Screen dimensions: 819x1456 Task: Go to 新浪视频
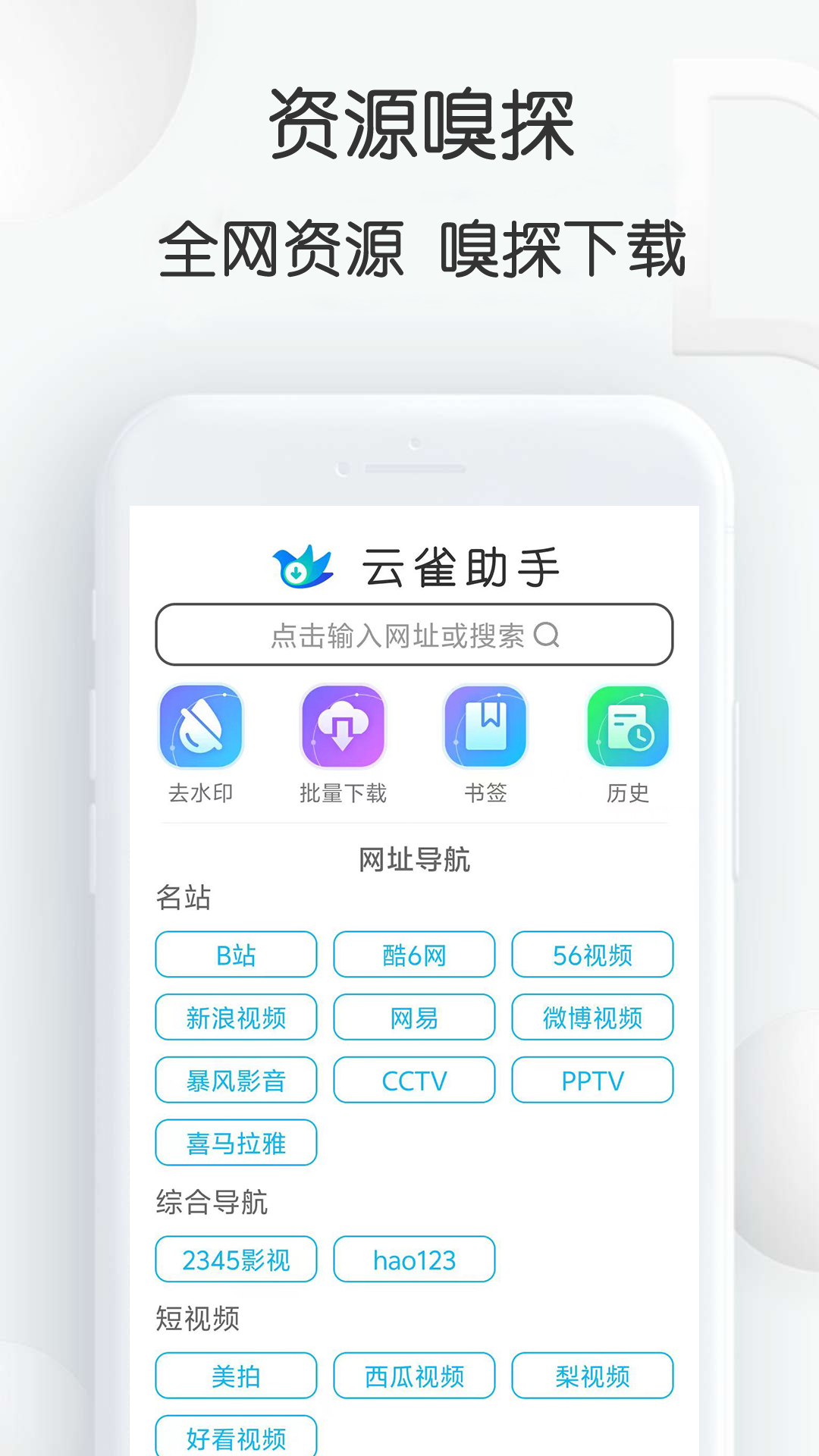(x=236, y=1018)
